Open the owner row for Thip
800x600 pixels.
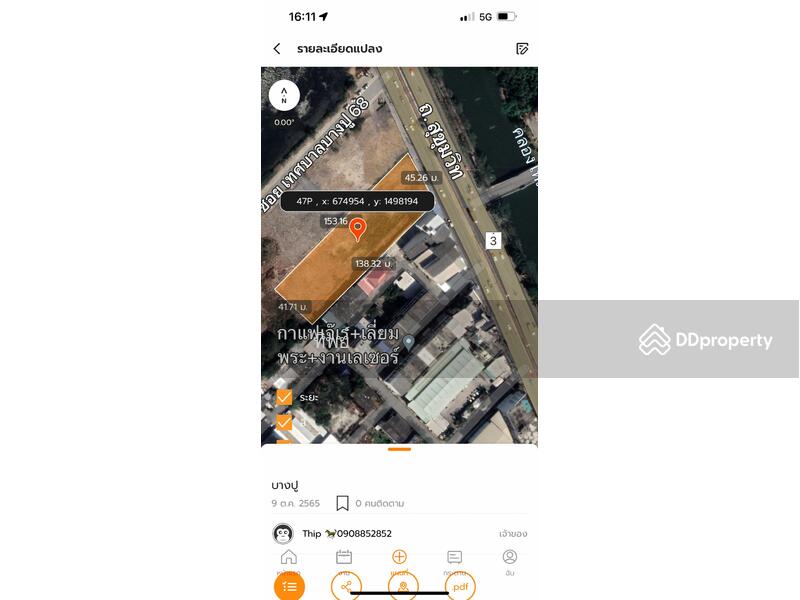tap(399, 534)
